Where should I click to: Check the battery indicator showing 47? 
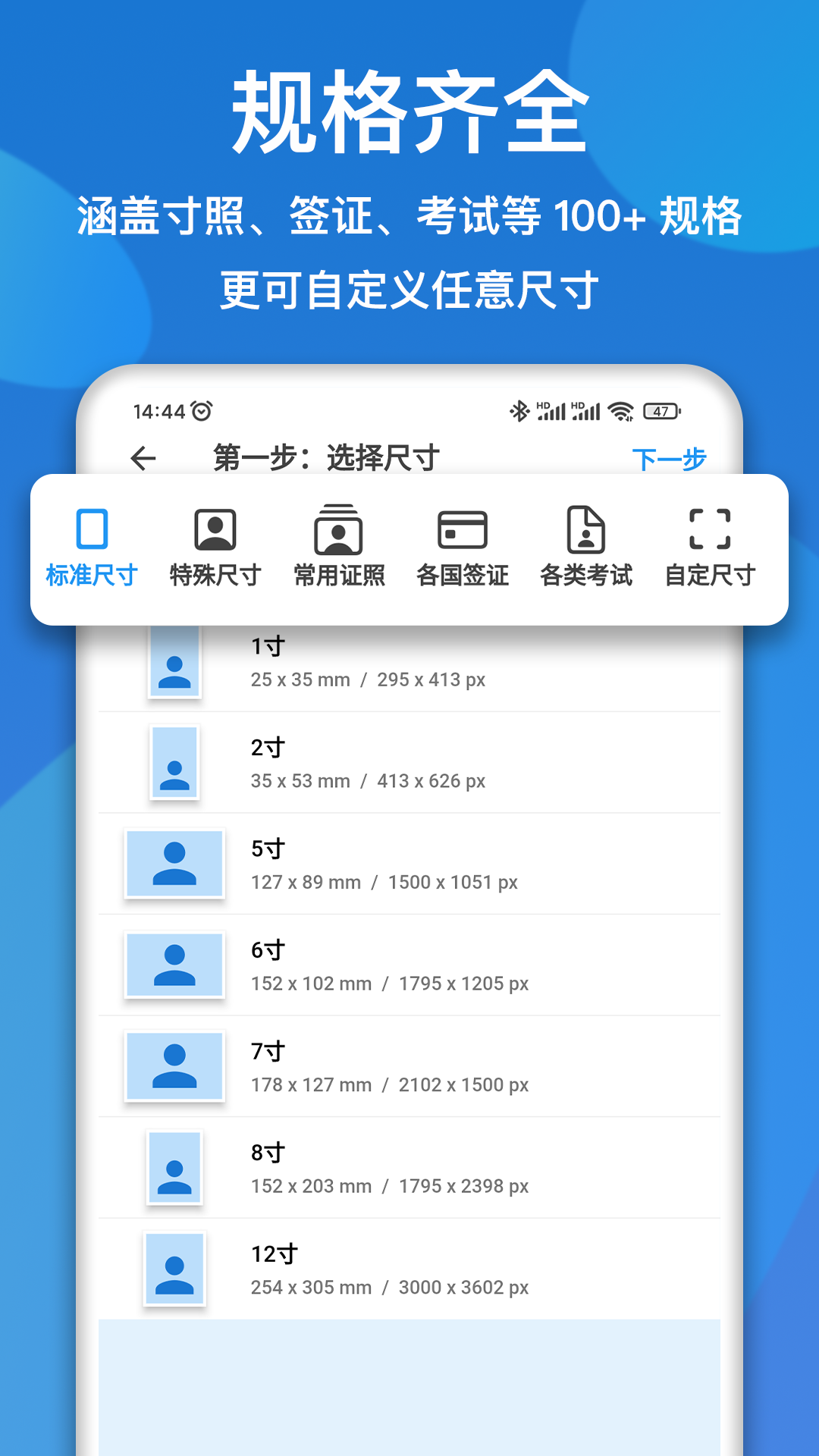[x=659, y=410]
